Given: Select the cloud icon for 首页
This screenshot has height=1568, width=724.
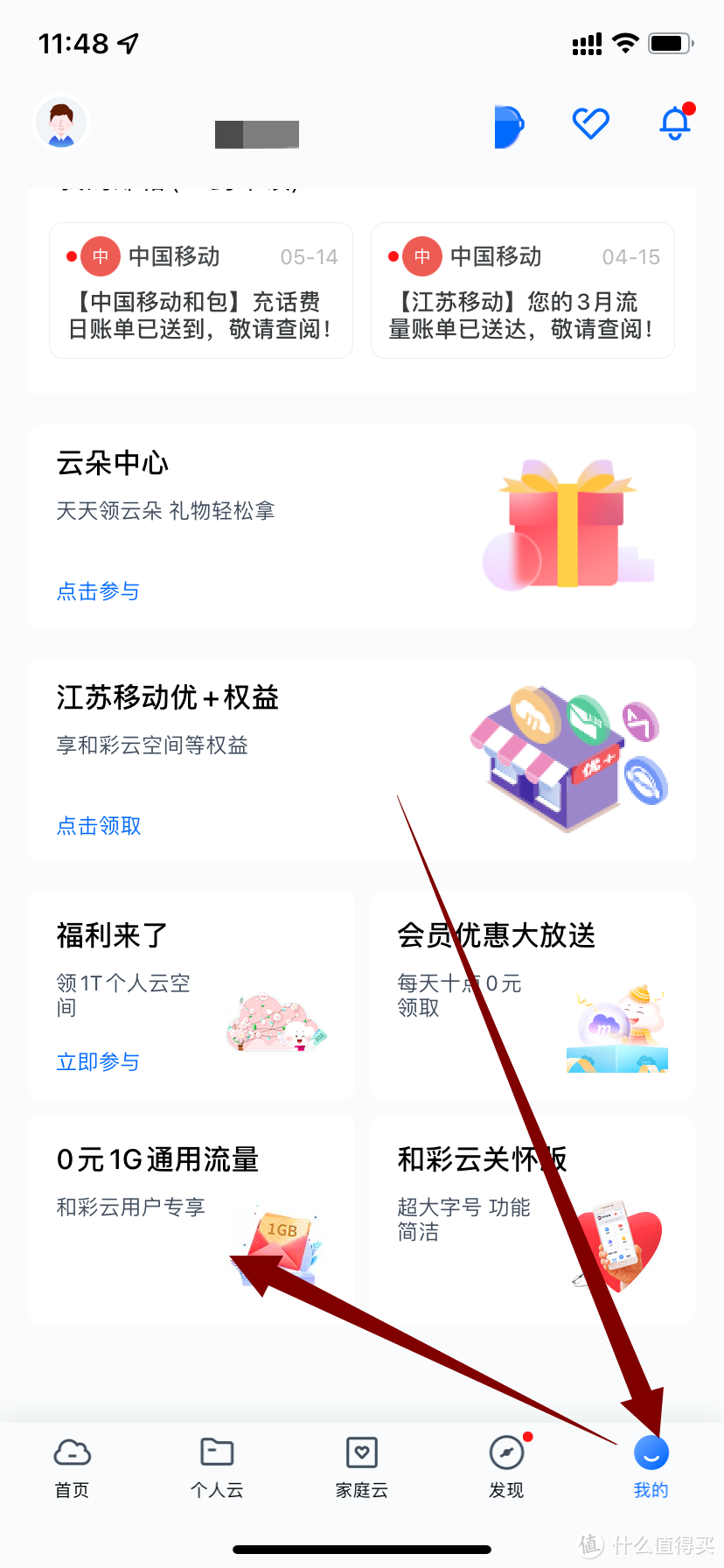Looking at the screenshot, I should tap(73, 1452).
